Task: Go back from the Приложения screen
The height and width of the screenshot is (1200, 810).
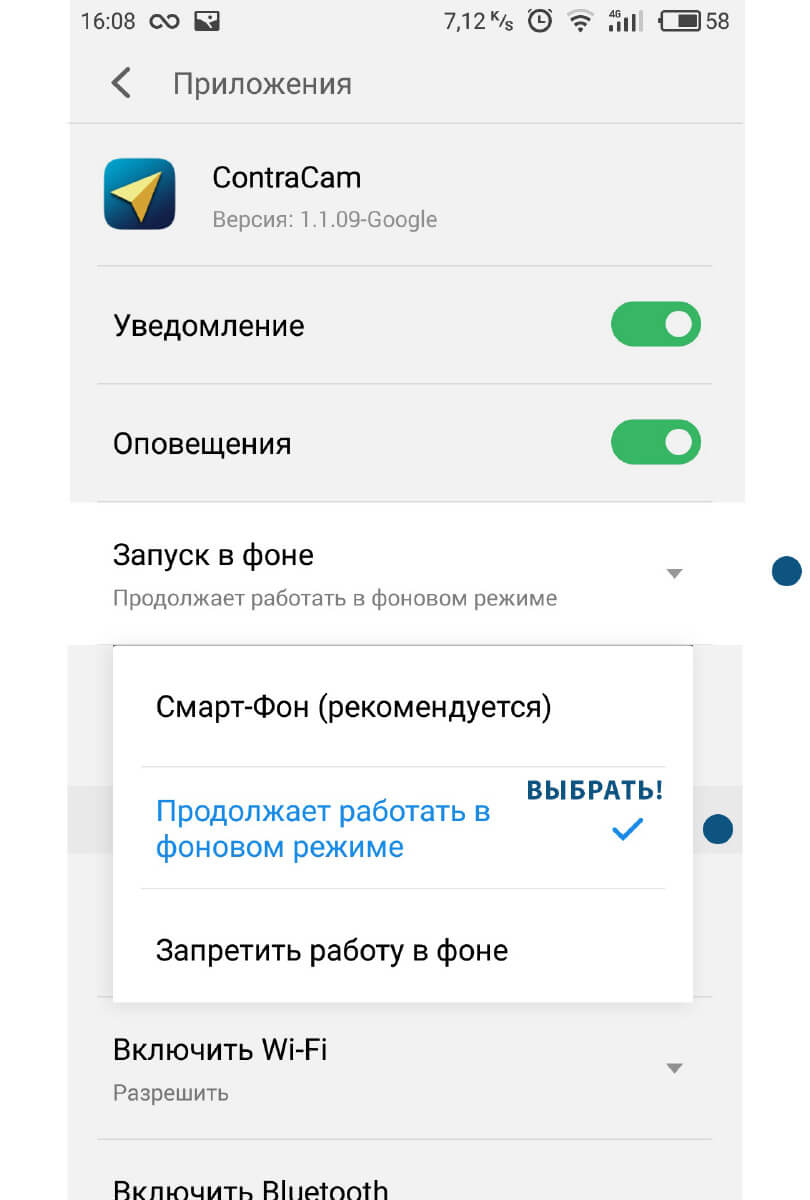Action: (122, 83)
